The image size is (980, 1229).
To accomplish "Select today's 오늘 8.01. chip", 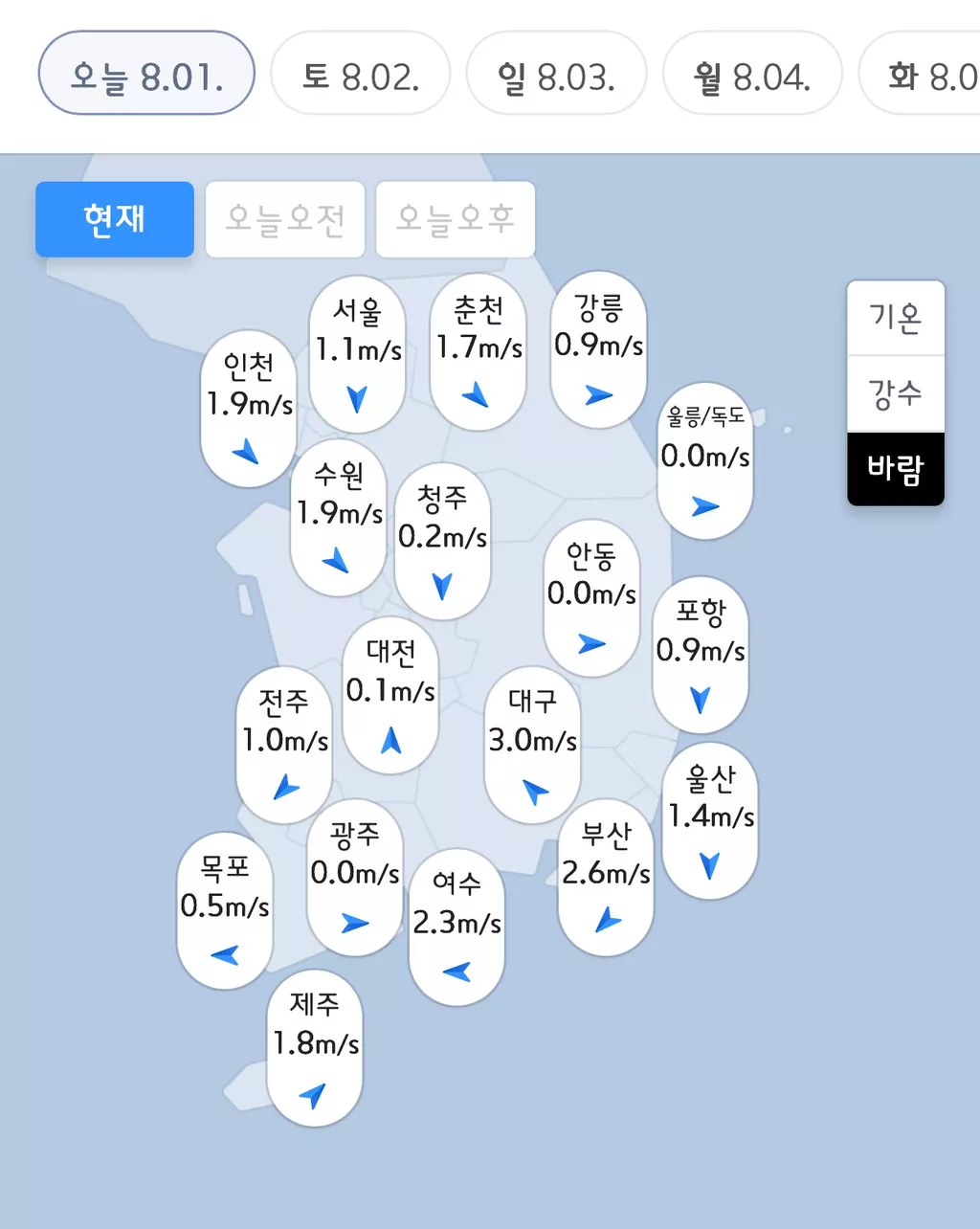I will click(146, 74).
